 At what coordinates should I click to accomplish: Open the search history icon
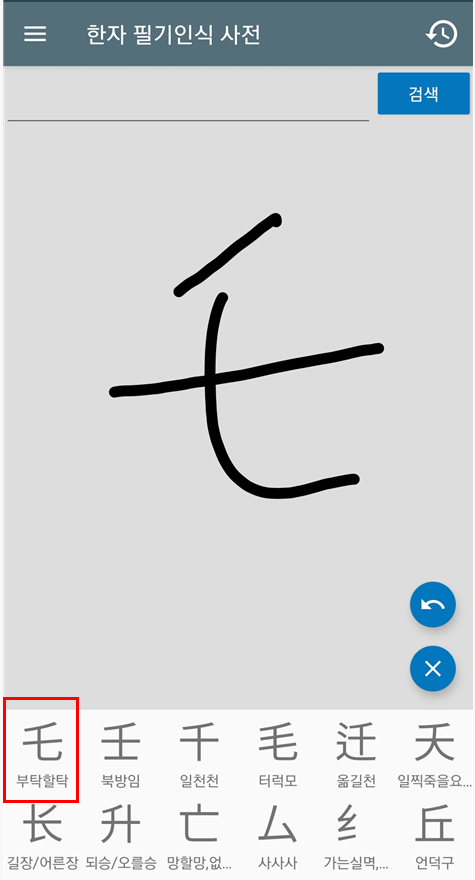(441, 34)
